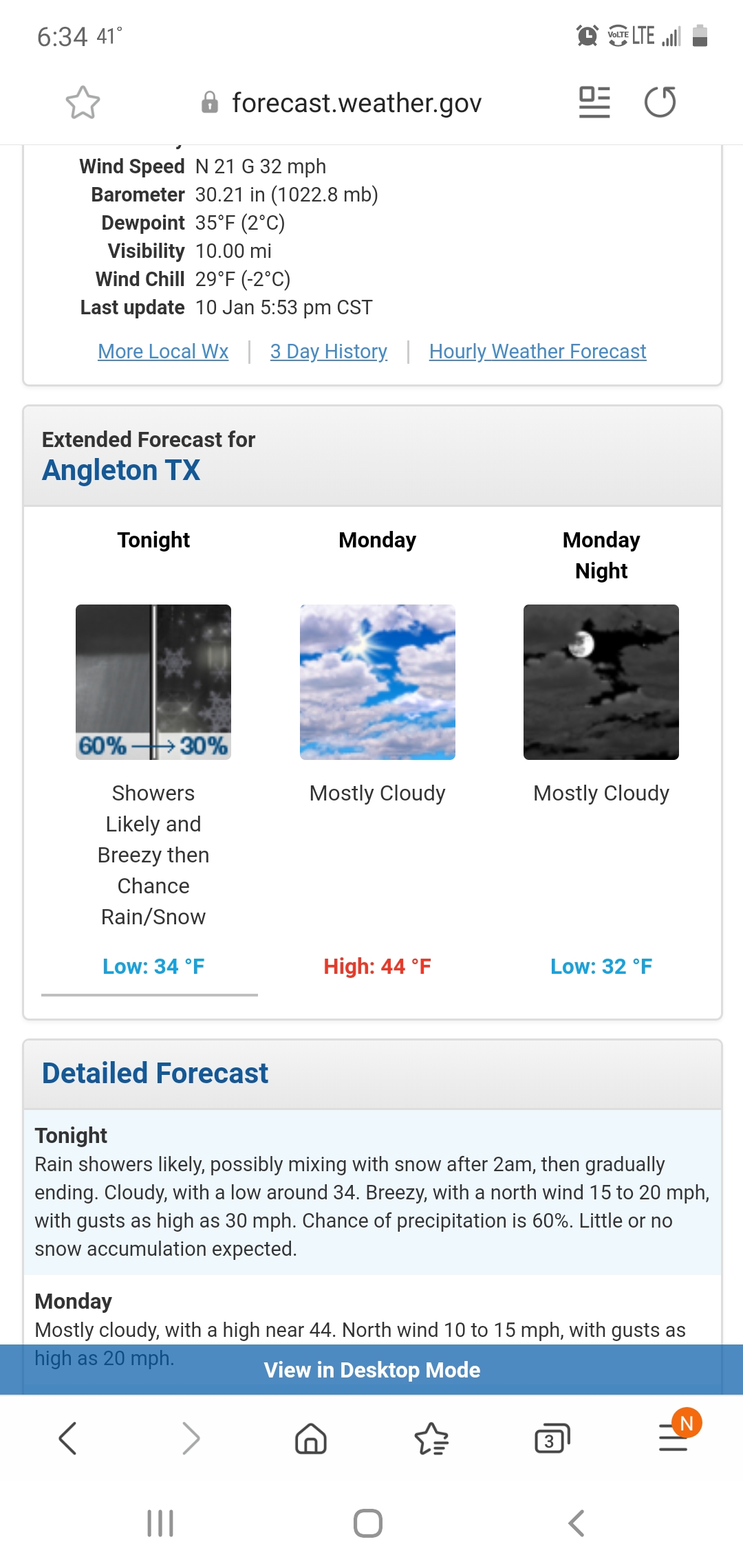Open the Hourly Weather Forecast link

click(537, 351)
